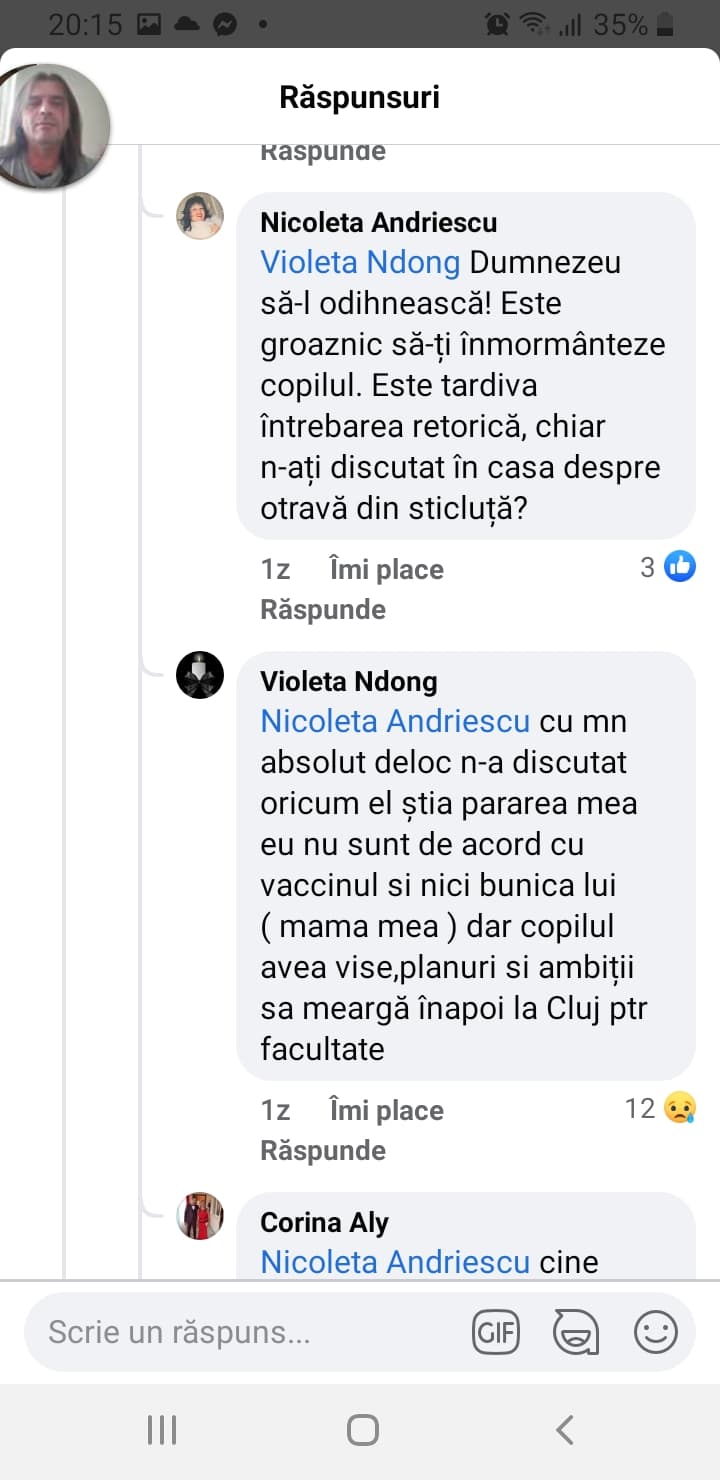Reply to Nicoleta Andriescu's comment via Răspunde
Viewport: 720px width, 1480px height.
(322, 609)
